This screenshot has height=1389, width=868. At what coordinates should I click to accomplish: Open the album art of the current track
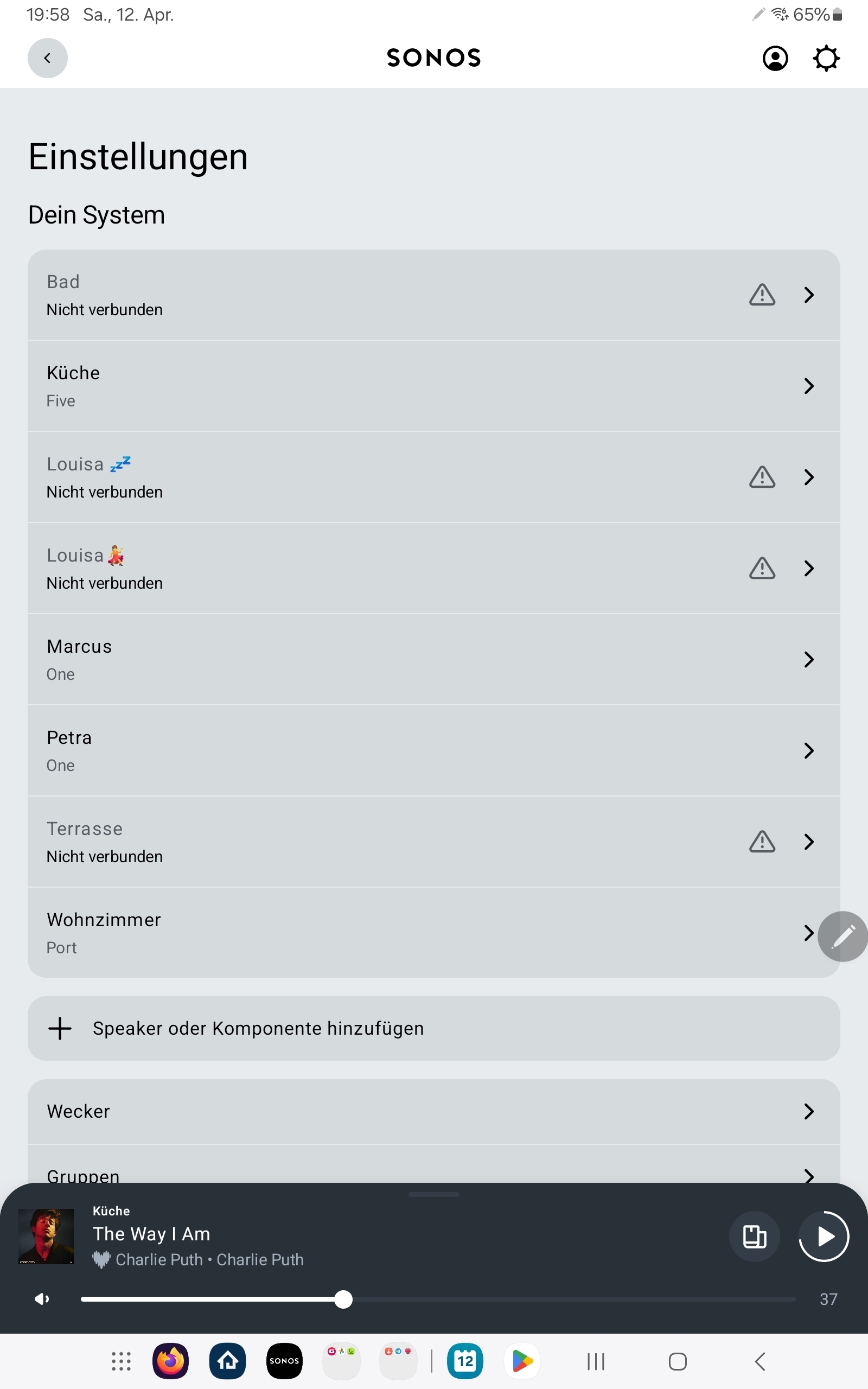tap(46, 1237)
